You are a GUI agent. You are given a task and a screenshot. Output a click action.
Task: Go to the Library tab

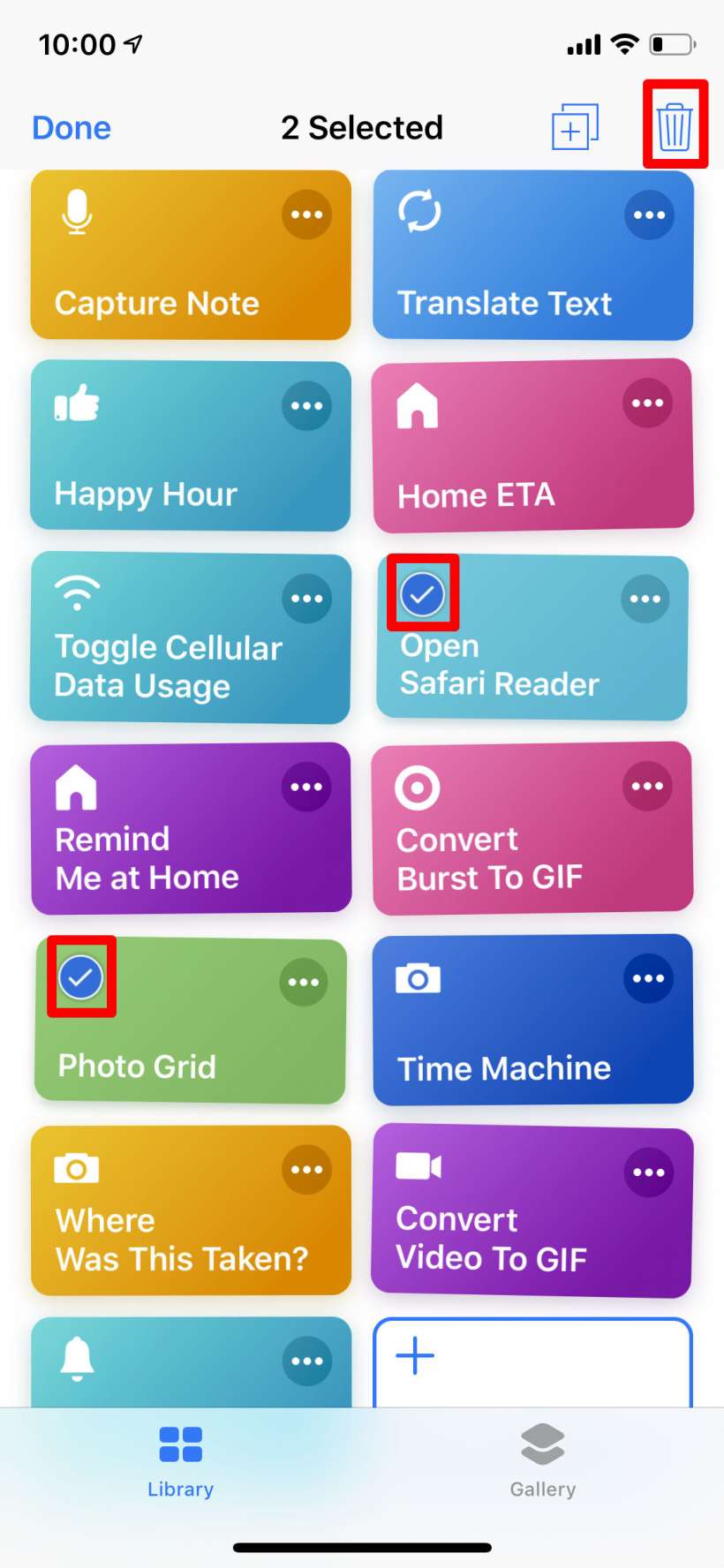point(180,1461)
